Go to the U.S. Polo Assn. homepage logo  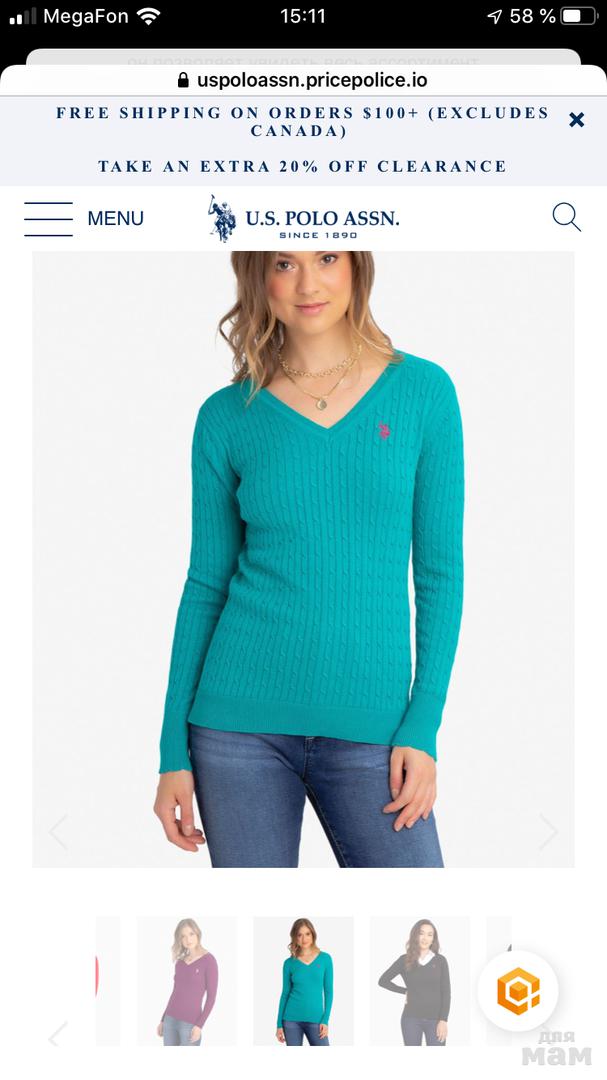coord(303,218)
